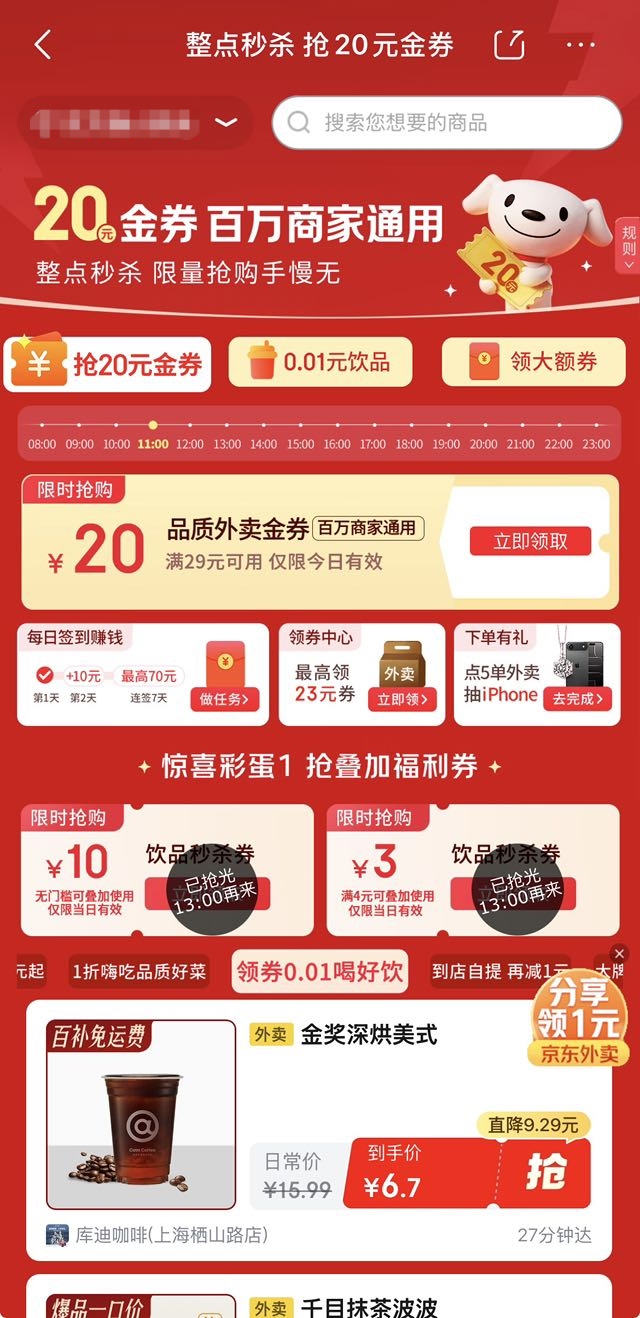The height and width of the screenshot is (1318, 640).
Task: Open the 分享领1元 京东外卖 floating promo
Action: 580,1022
